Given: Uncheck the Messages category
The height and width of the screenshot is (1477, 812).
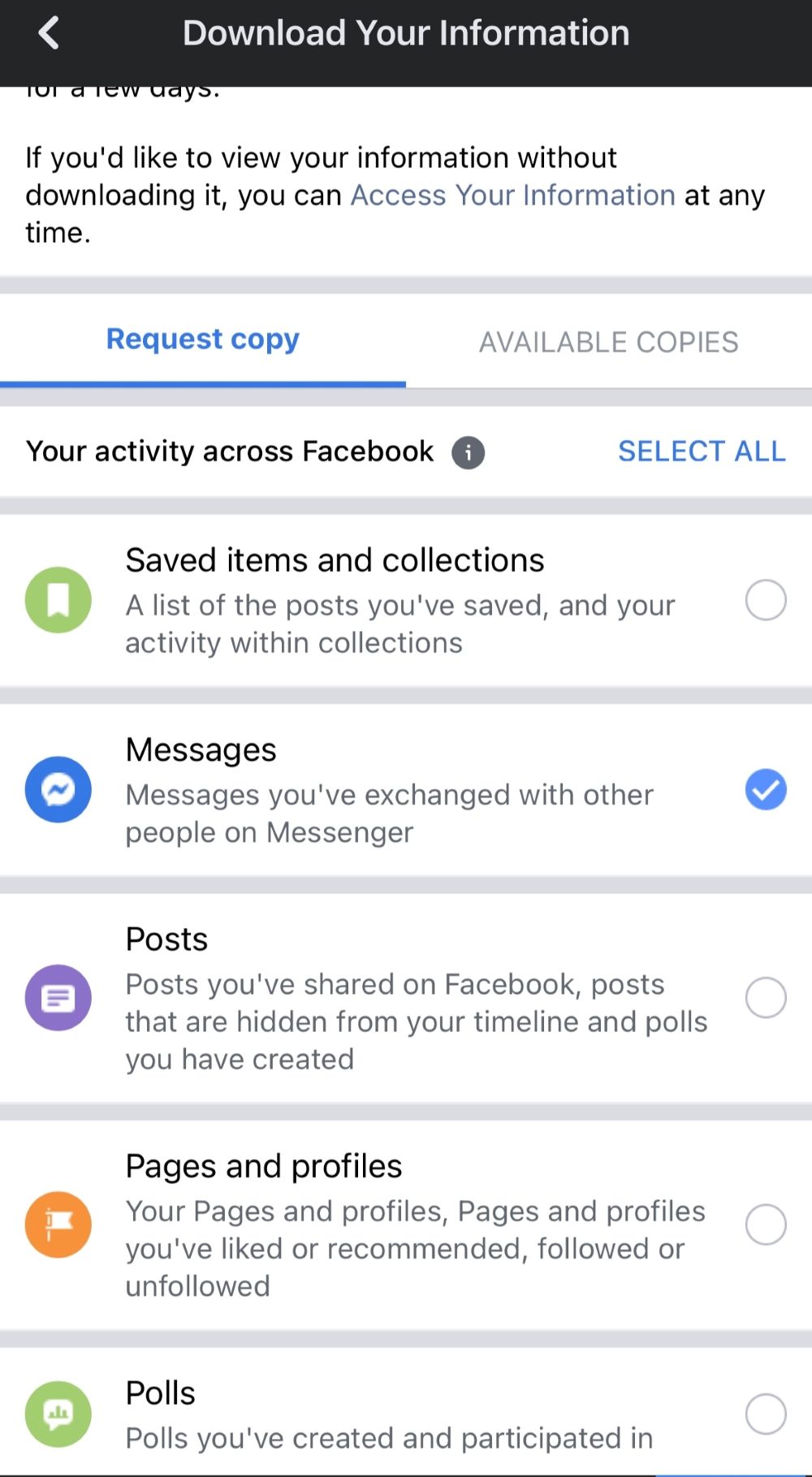Looking at the screenshot, I should click(x=766, y=789).
